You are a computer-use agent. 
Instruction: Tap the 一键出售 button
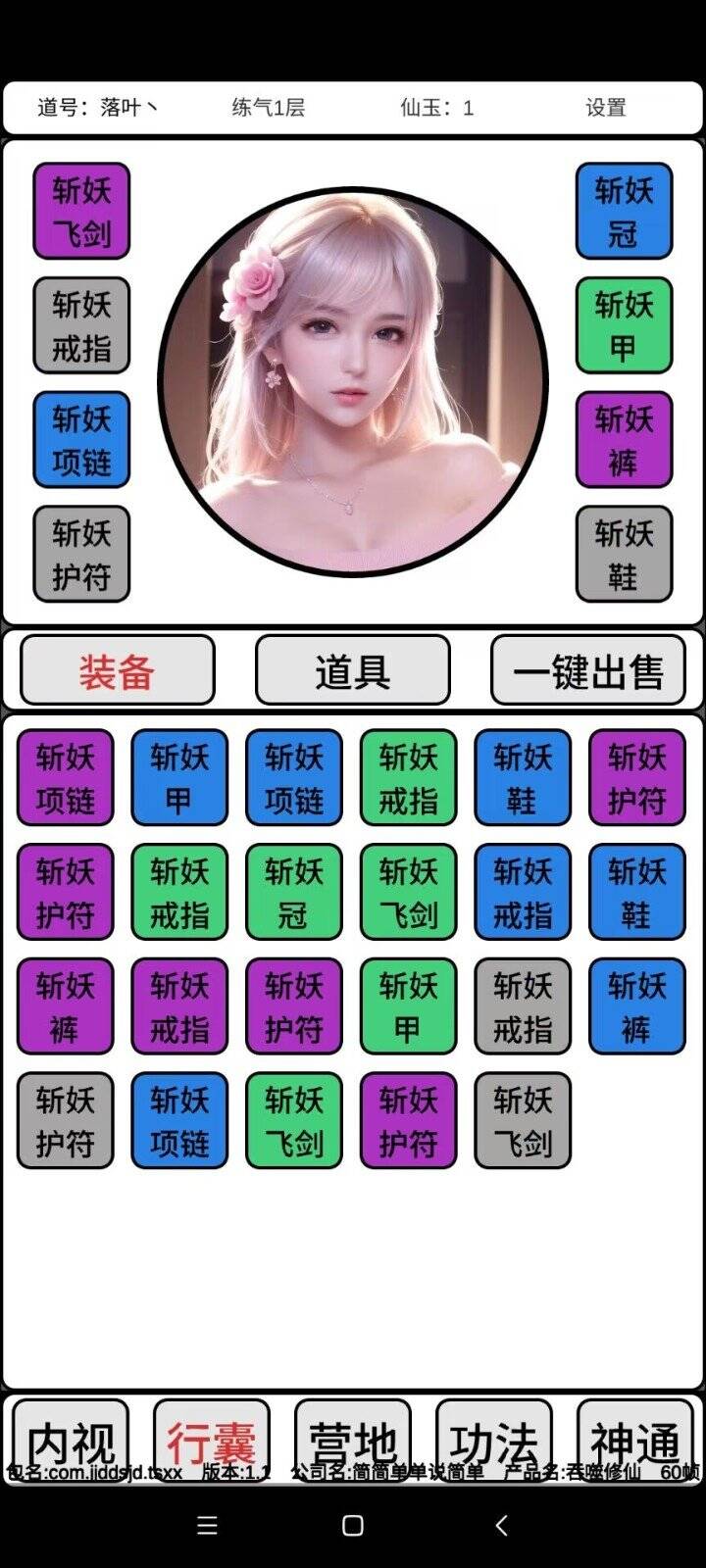(587, 670)
